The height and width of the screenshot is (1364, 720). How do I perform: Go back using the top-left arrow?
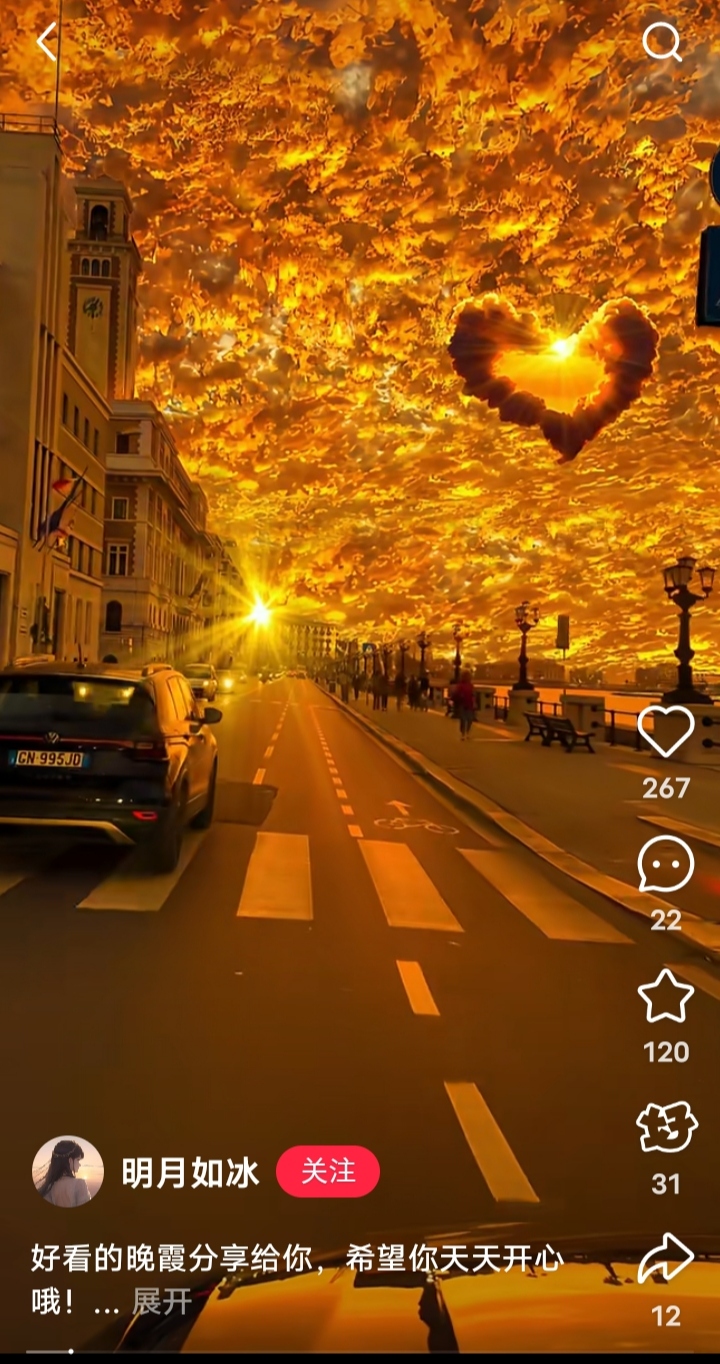pyautogui.click(x=47, y=42)
